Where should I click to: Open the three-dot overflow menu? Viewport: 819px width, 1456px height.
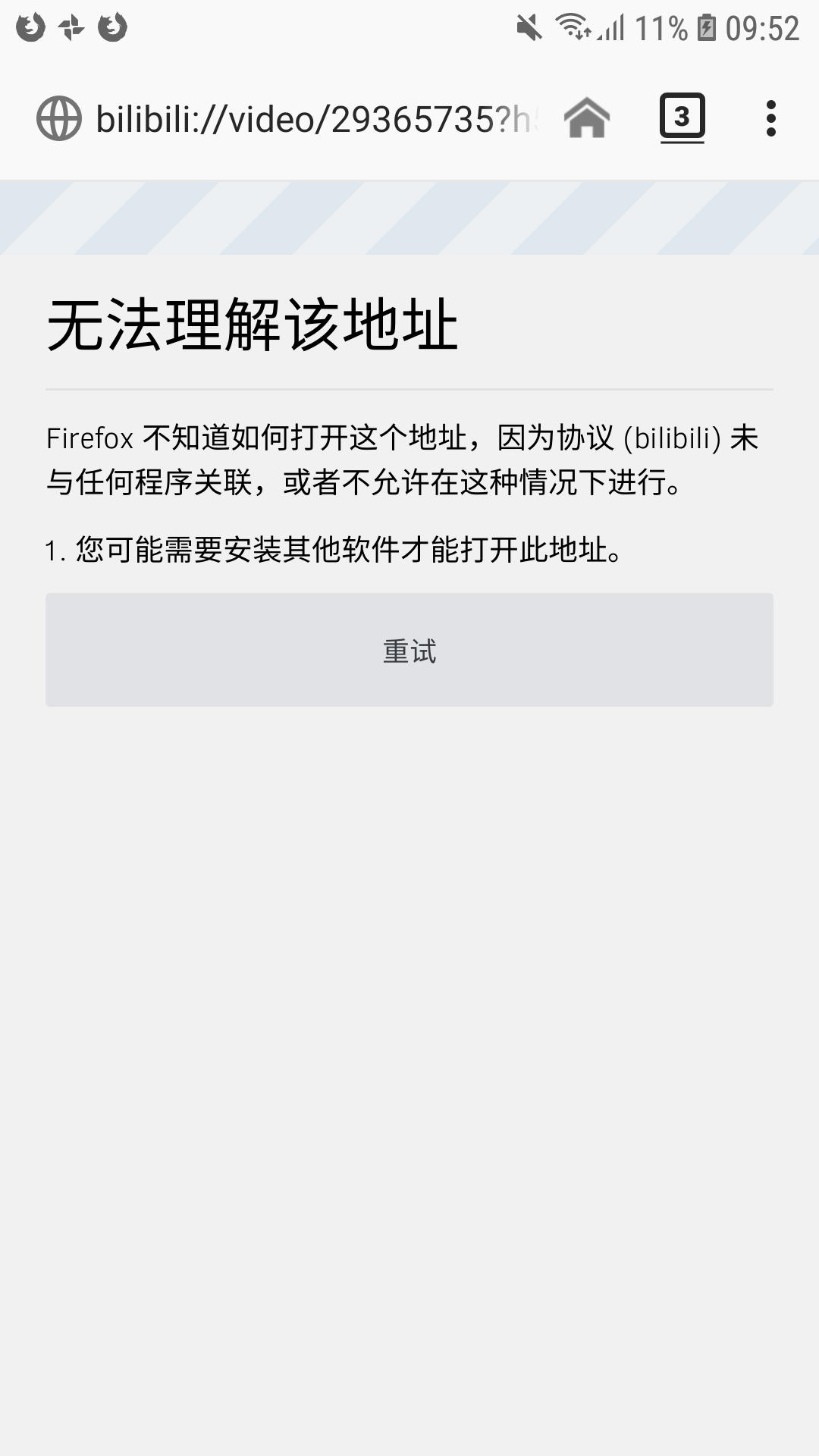tap(771, 118)
